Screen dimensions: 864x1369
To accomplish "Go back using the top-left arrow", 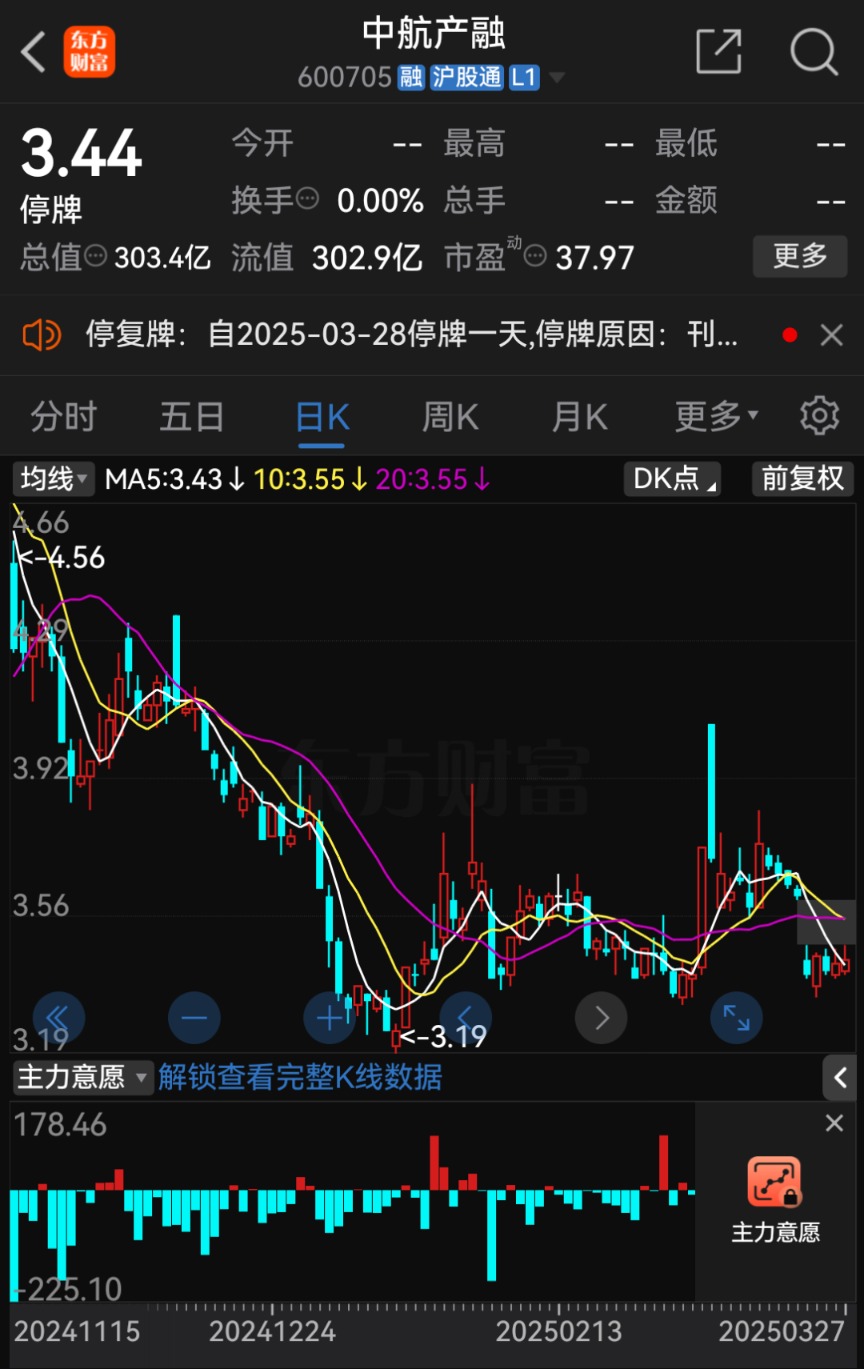I will click(34, 52).
